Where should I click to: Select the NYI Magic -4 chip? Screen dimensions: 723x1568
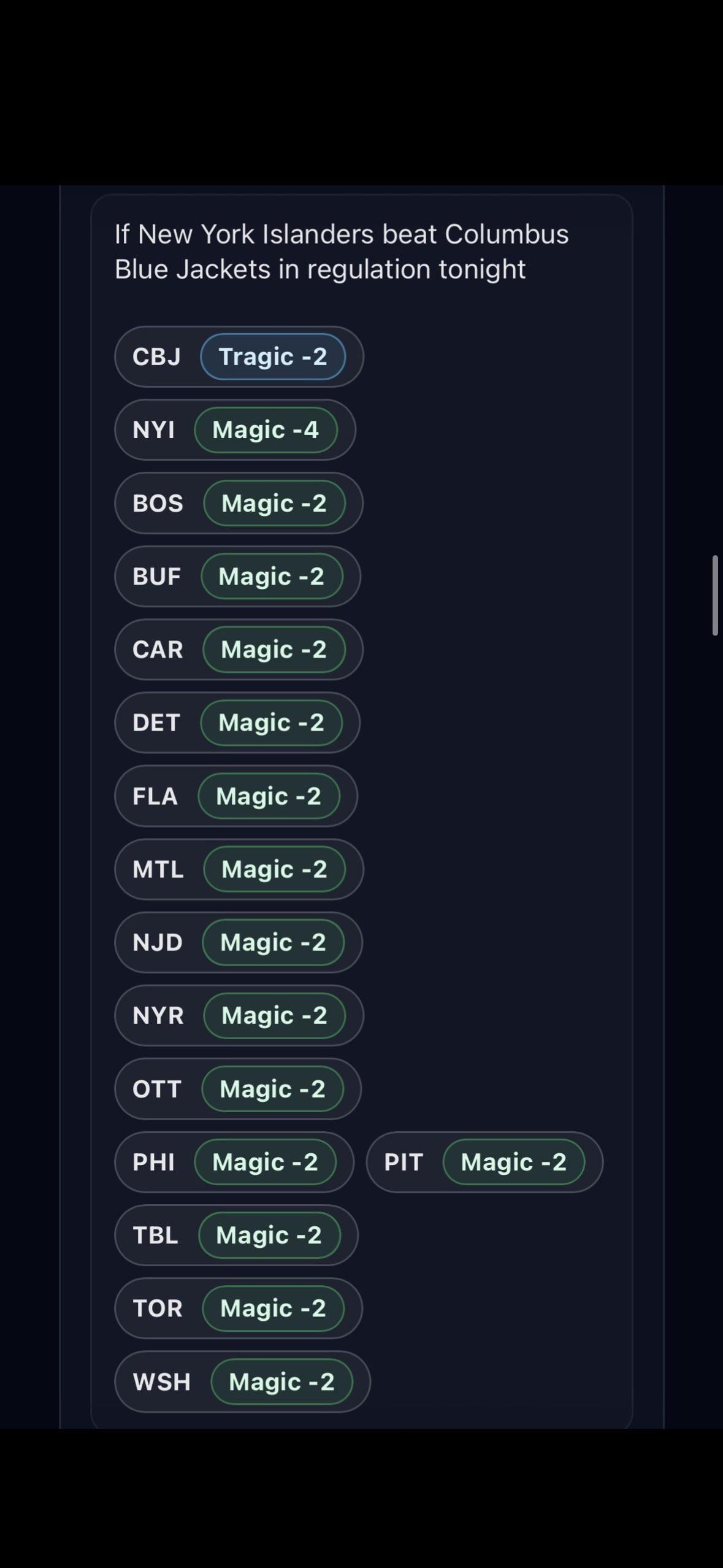234,429
